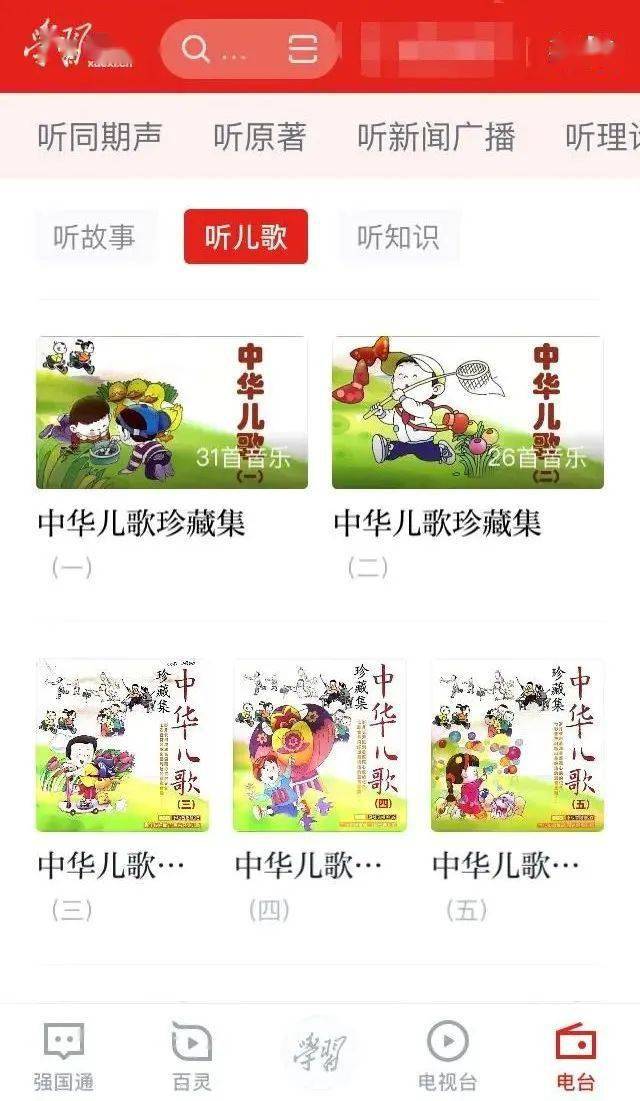Go to the 百灵 tab
This screenshot has height=1101, width=640.
click(191, 1055)
